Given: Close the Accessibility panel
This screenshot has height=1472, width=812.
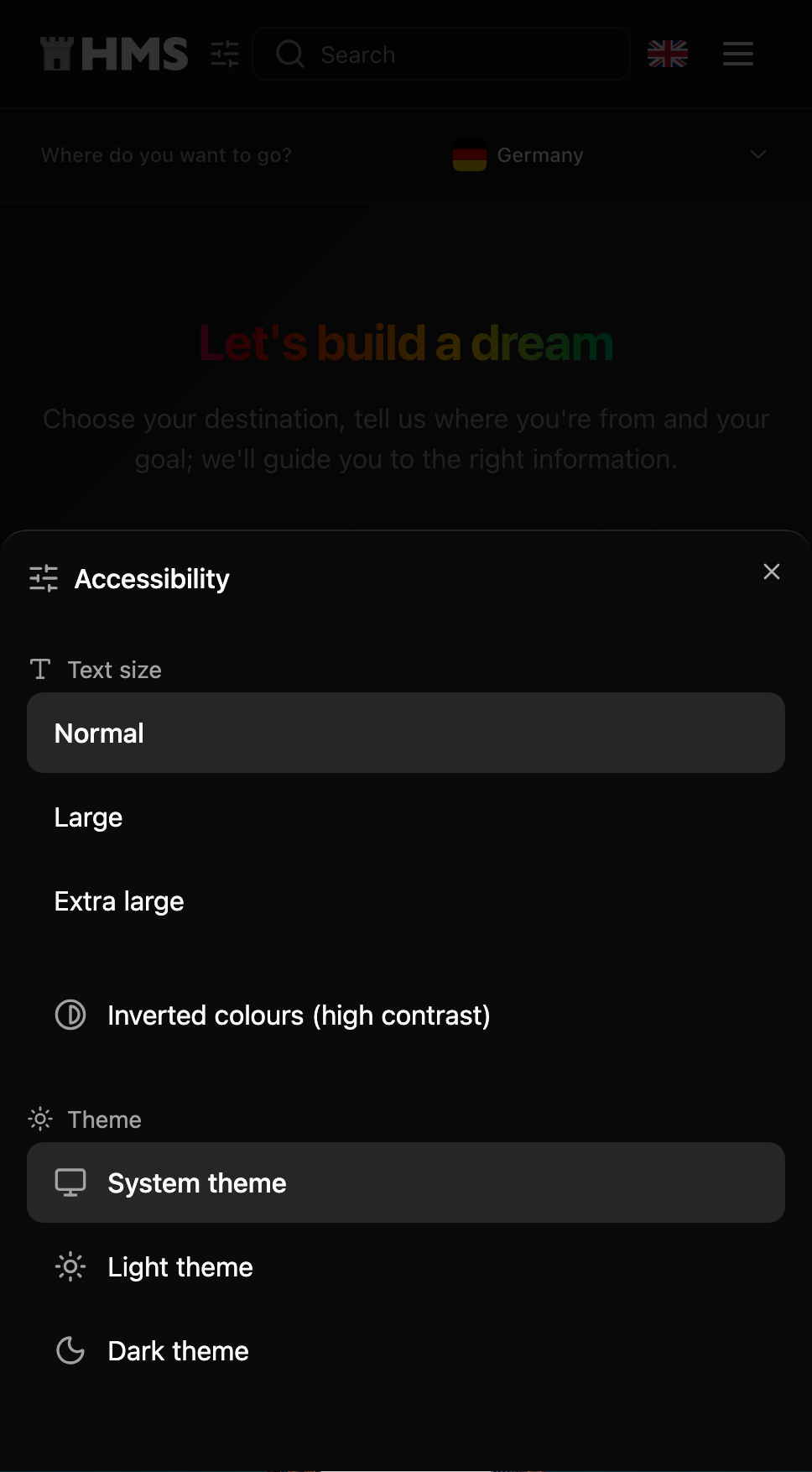Looking at the screenshot, I should coord(771,572).
